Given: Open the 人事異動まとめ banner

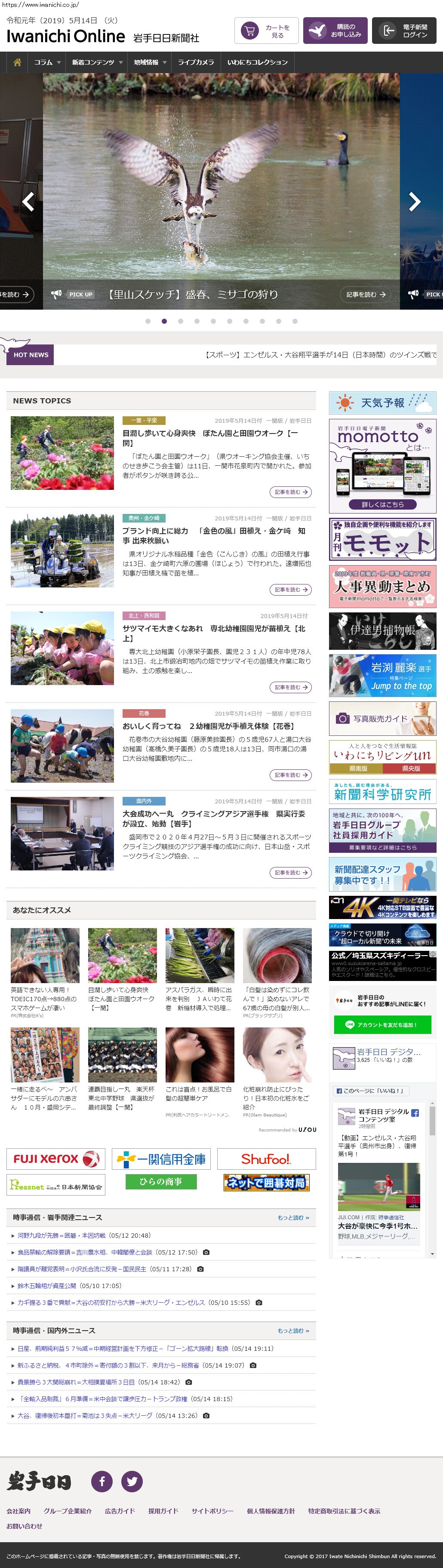Looking at the screenshot, I should [x=382, y=587].
